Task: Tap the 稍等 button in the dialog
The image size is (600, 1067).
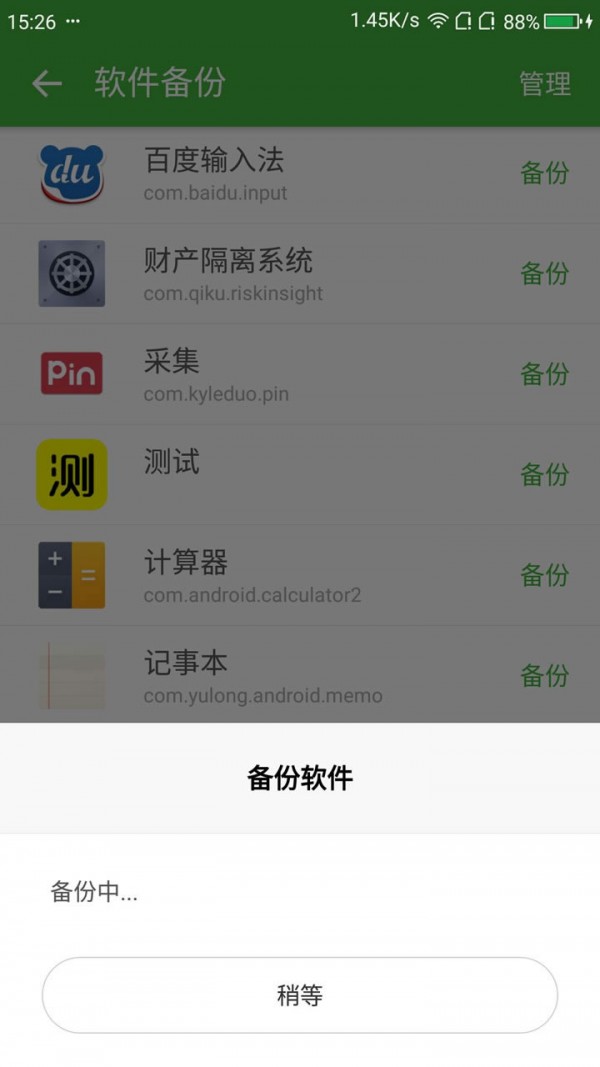Action: [x=300, y=995]
